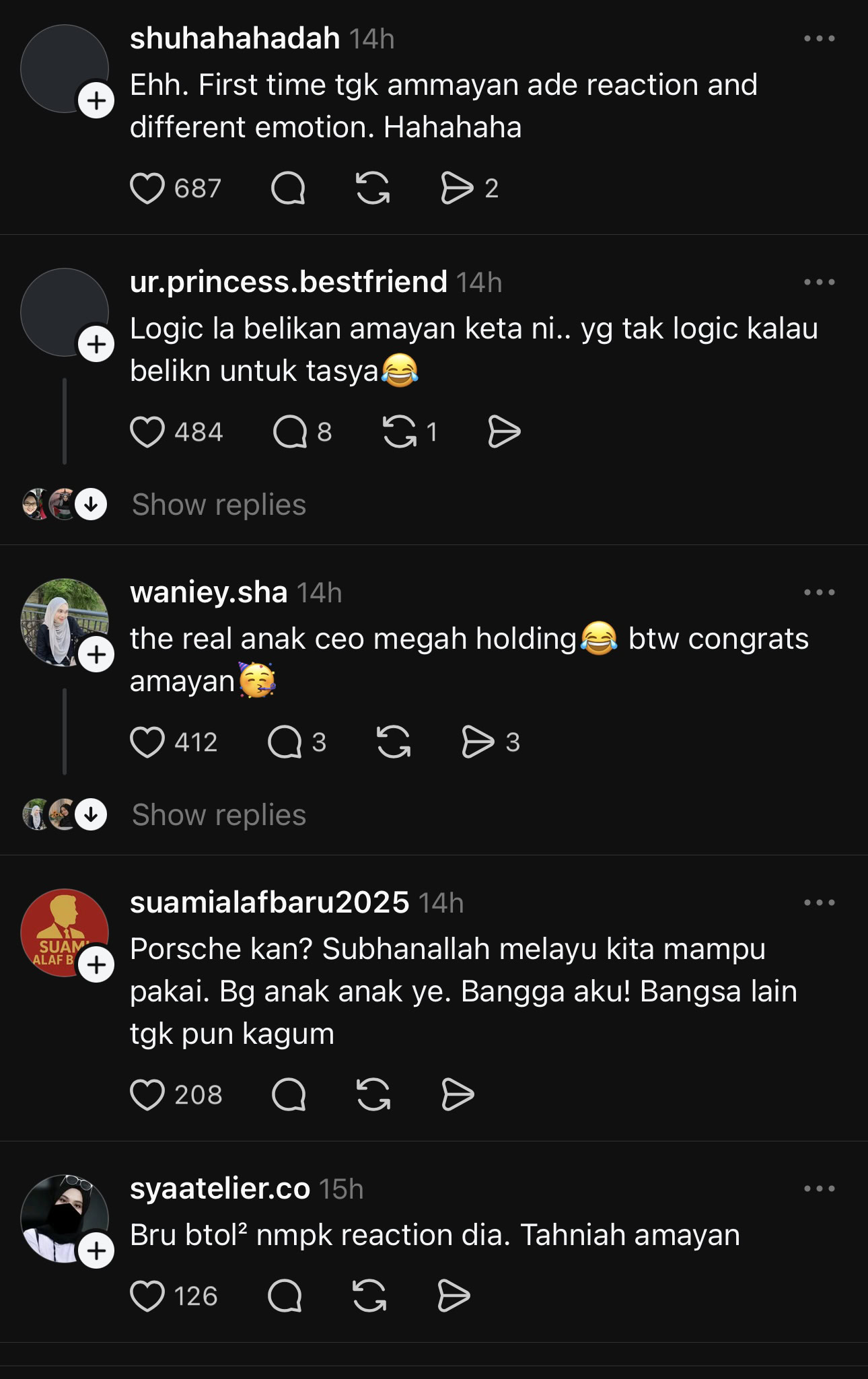Like ur.princess.bestfriend's comment
Screen dimensions: 868x1379
click(x=147, y=432)
